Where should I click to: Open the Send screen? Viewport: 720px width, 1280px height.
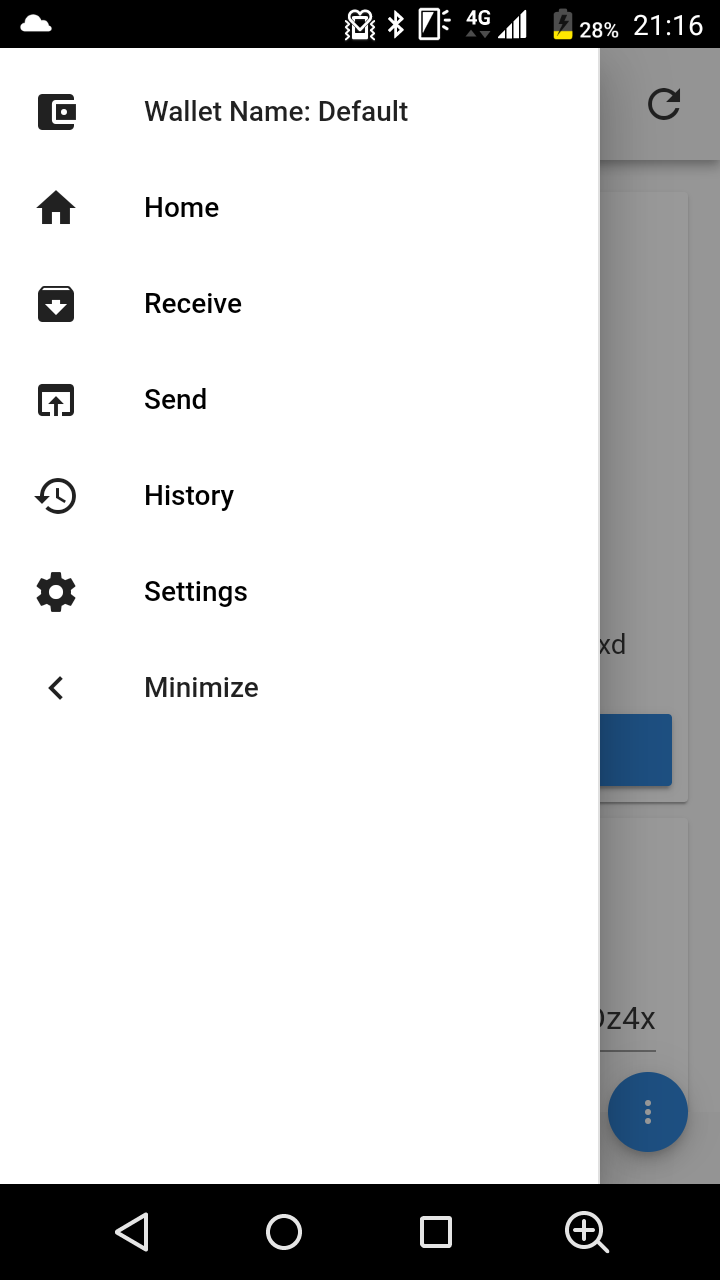click(175, 400)
